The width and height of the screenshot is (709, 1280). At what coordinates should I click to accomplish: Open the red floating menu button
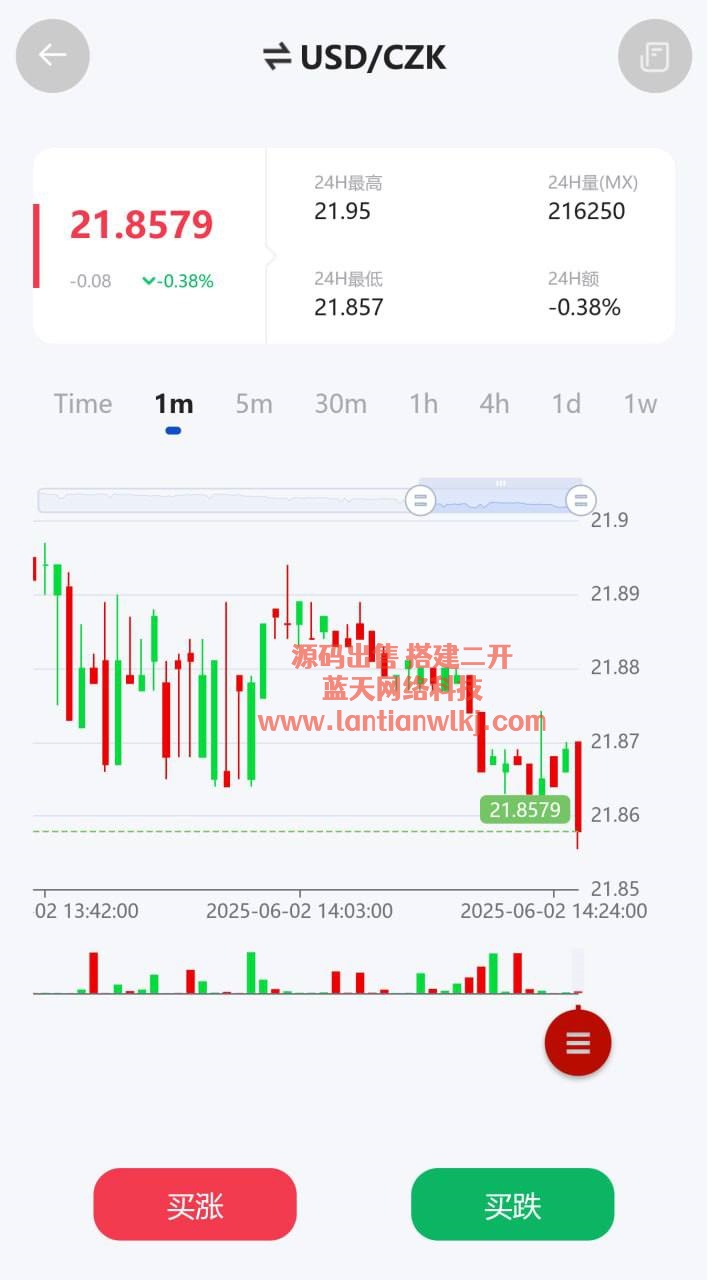578,1043
